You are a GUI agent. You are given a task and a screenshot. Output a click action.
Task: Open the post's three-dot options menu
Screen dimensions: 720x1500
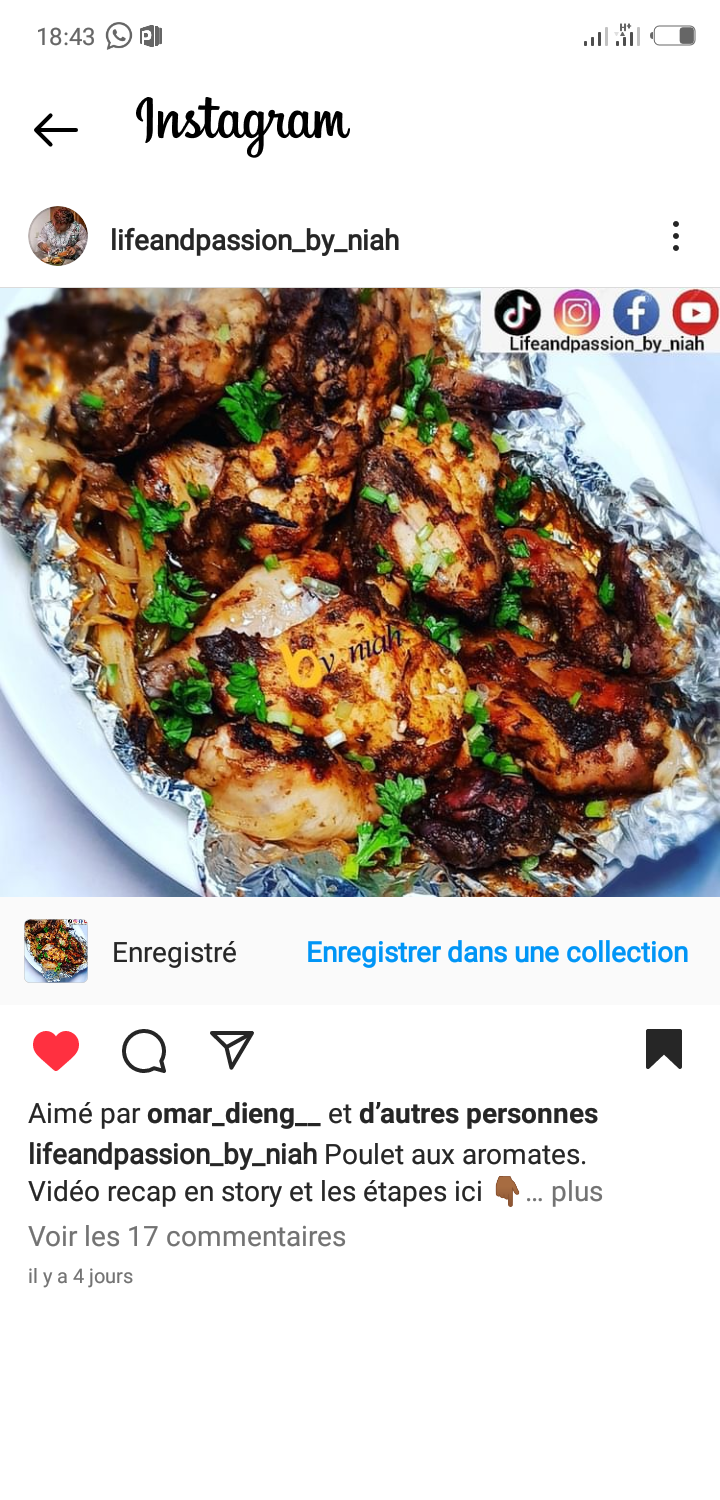tap(676, 237)
